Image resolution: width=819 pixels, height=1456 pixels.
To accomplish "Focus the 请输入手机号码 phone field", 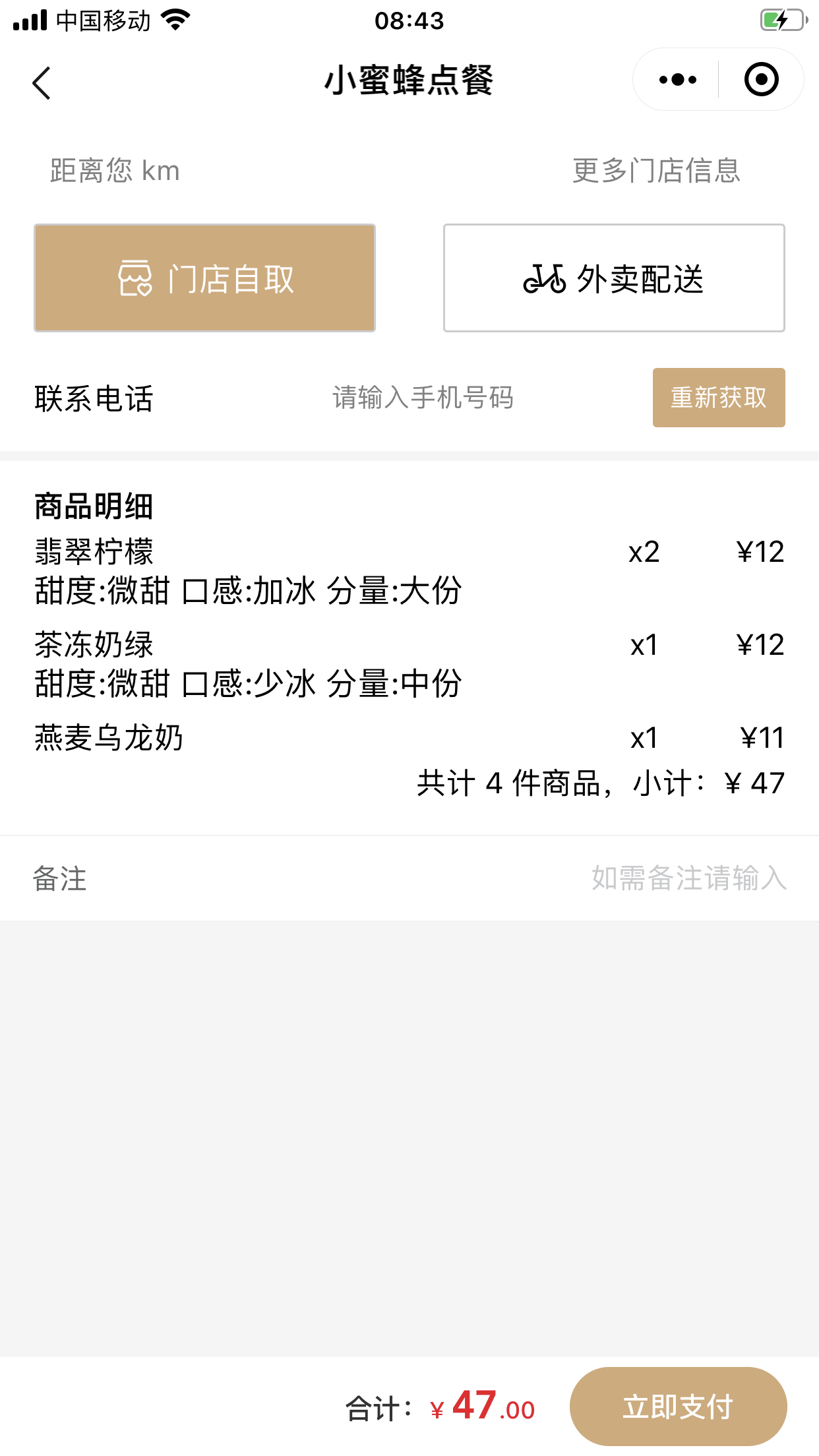I will tap(423, 398).
